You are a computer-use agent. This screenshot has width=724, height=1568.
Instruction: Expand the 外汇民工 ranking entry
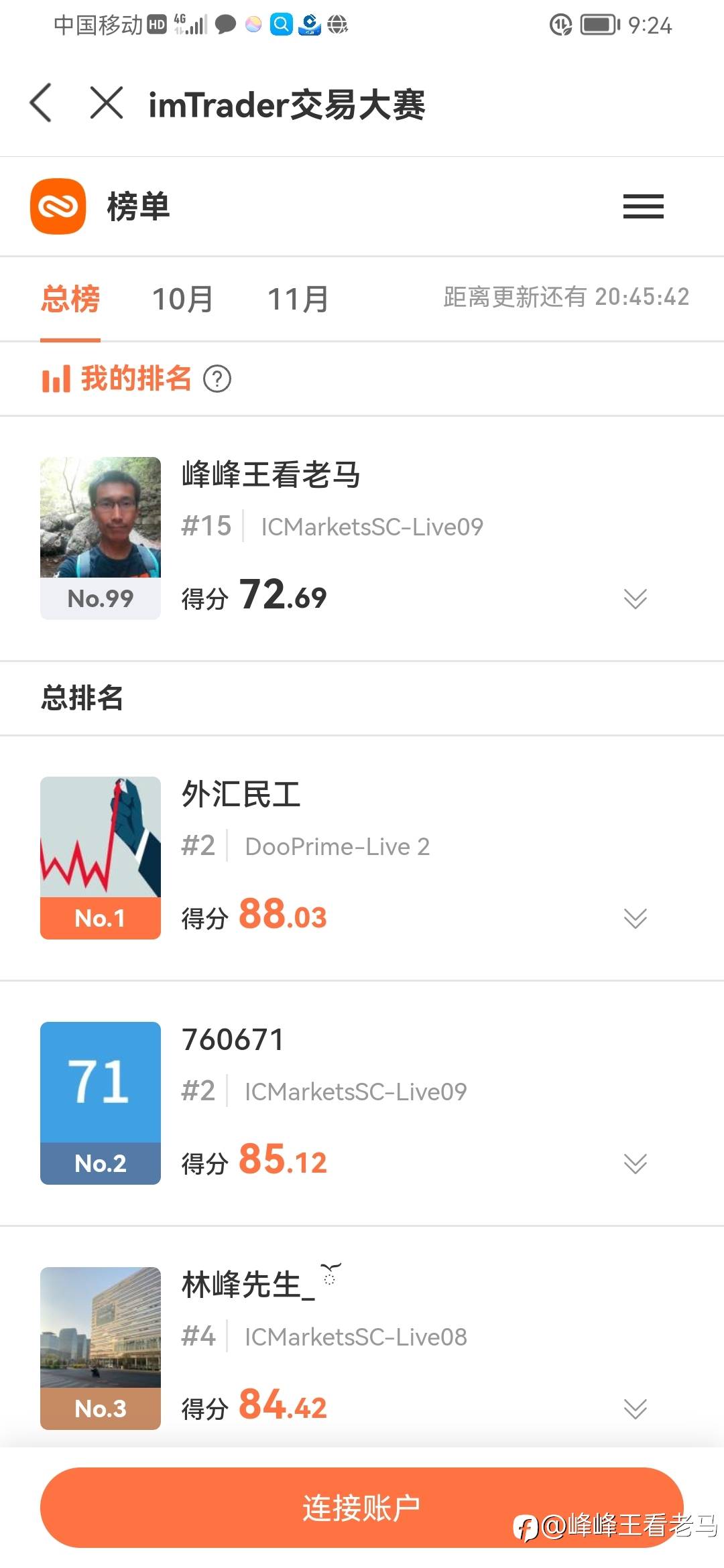pos(635,918)
